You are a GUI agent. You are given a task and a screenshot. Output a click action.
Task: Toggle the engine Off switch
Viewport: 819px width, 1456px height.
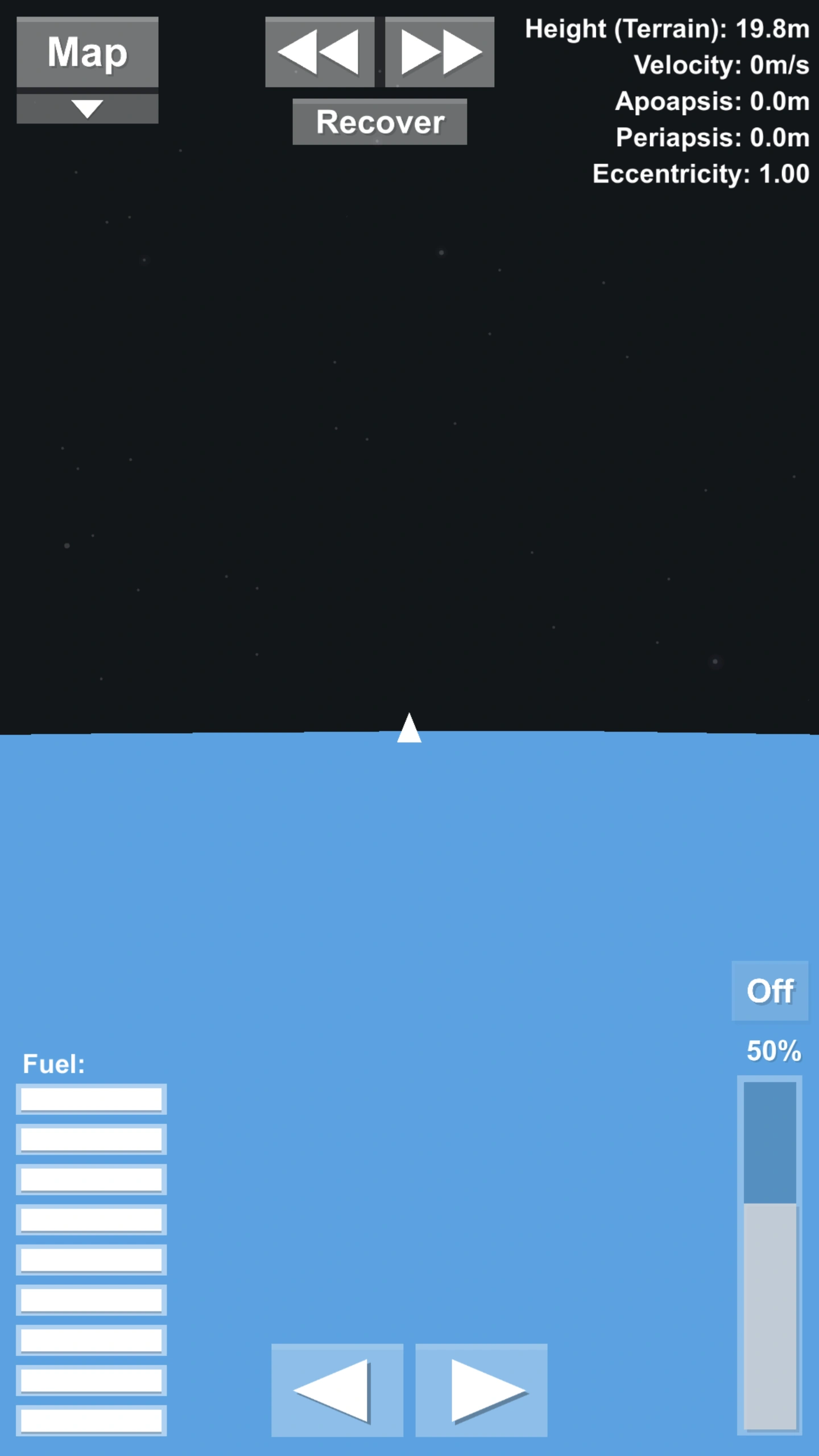coord(770,991)
